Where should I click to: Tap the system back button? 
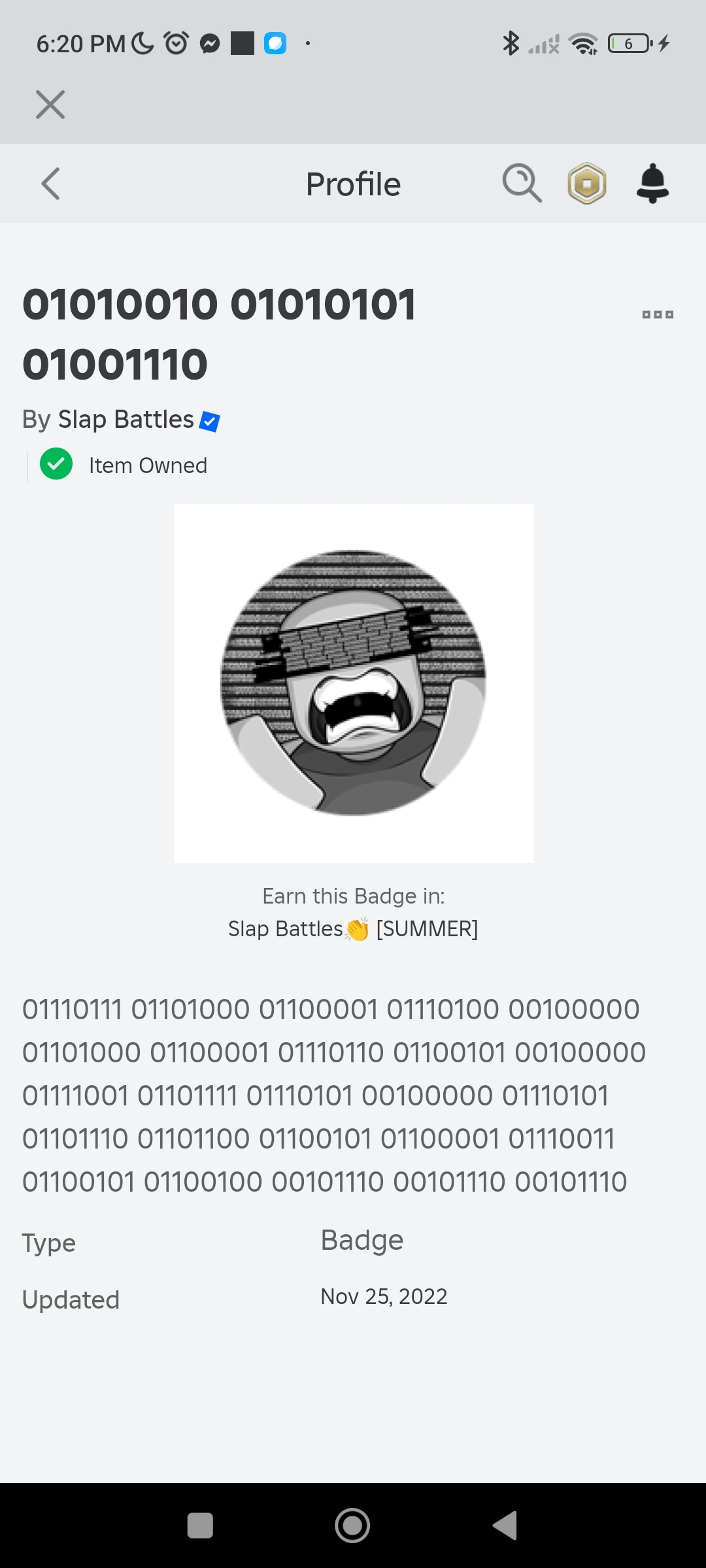coord(505,1526)
